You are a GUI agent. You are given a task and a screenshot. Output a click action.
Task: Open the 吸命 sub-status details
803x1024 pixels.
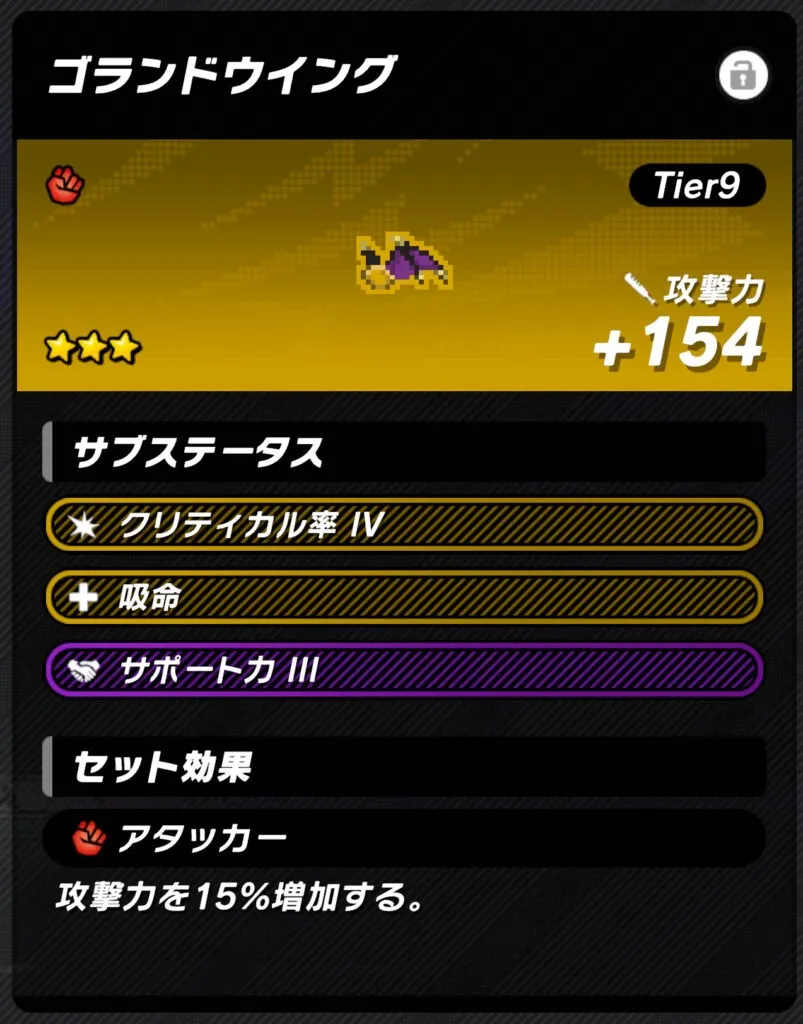(404, 597)
